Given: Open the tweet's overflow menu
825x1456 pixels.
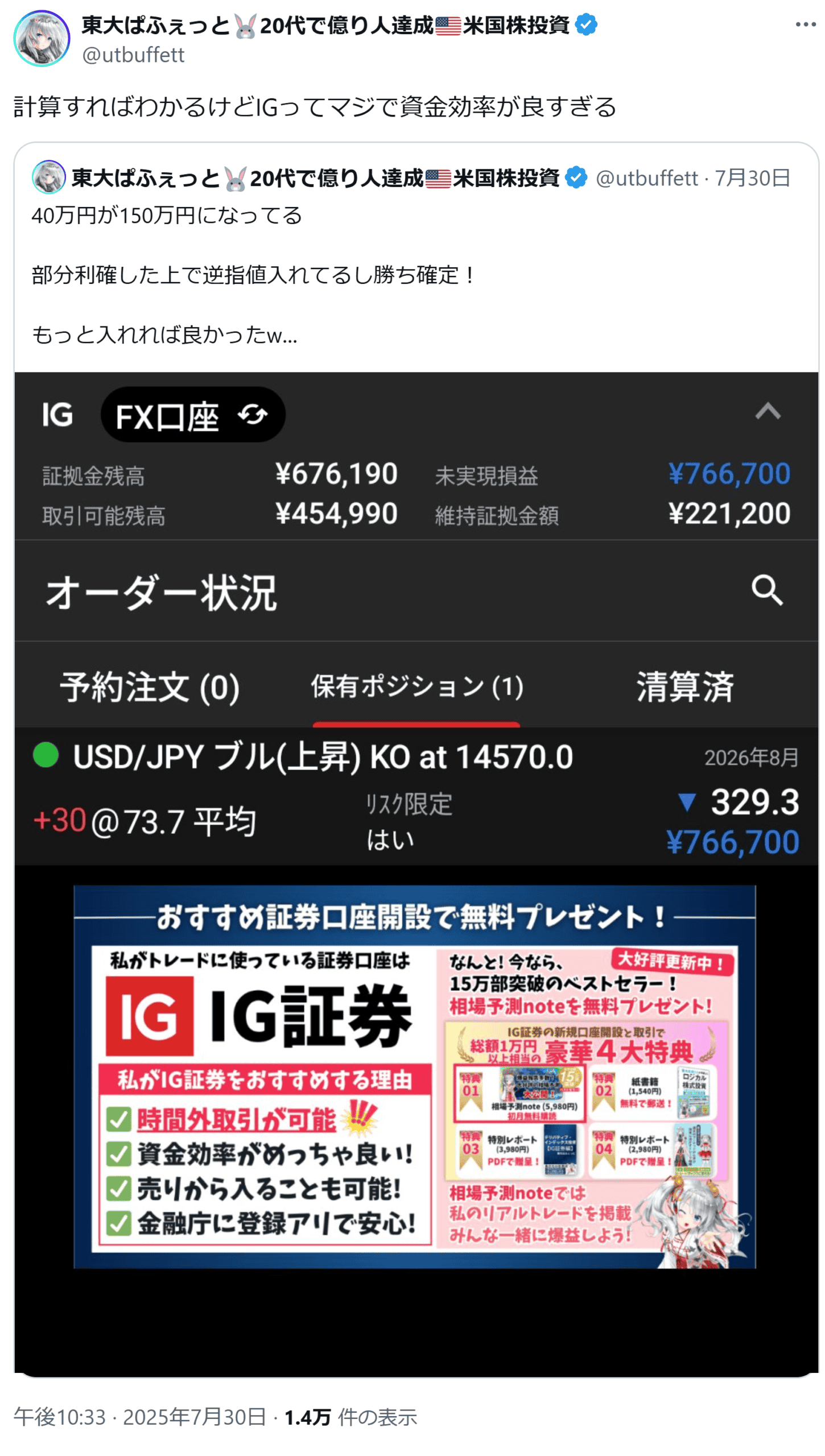Looking at the screenshot, I should pos(805,24).
